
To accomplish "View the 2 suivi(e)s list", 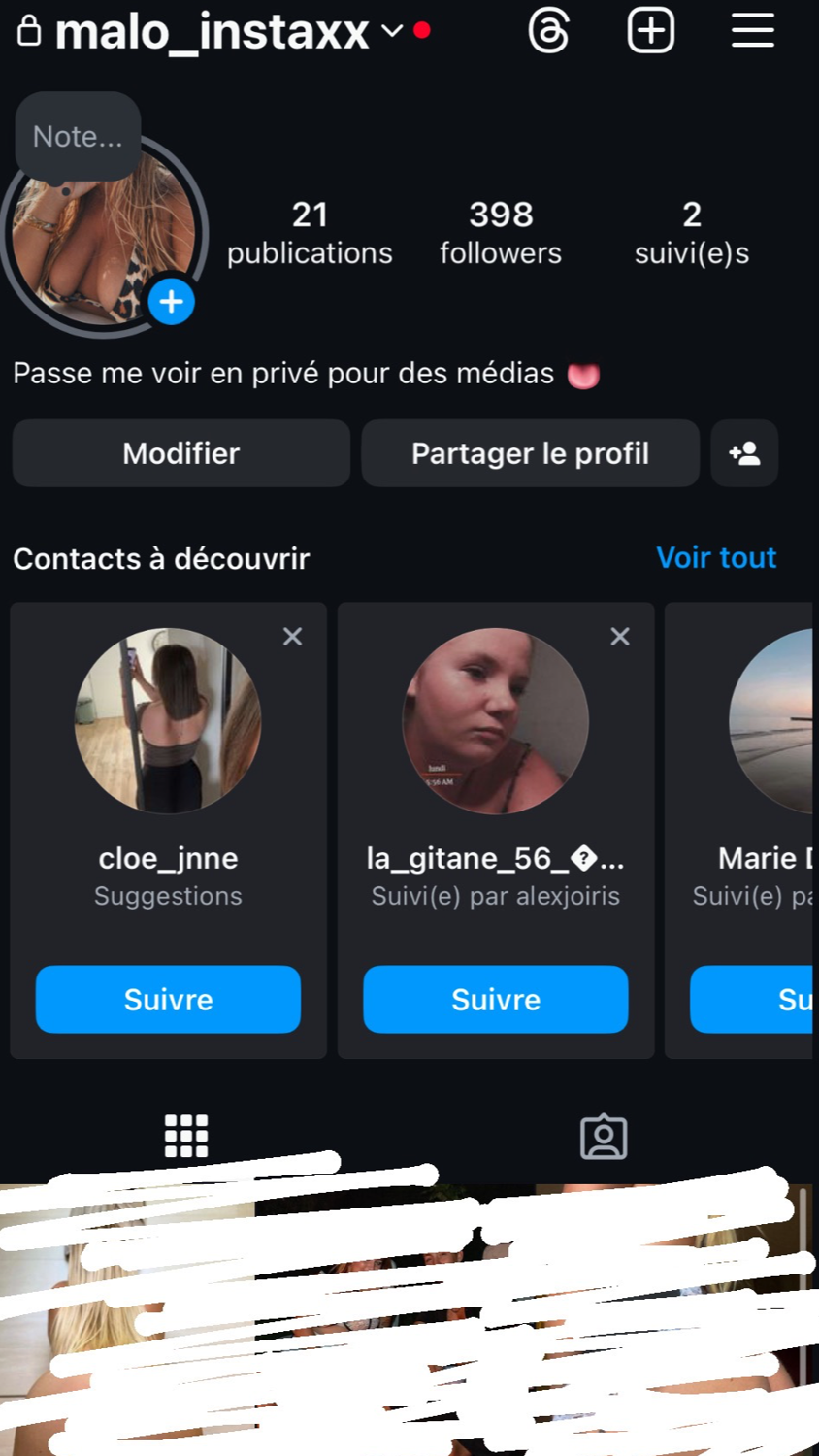I will pos(691,233).
